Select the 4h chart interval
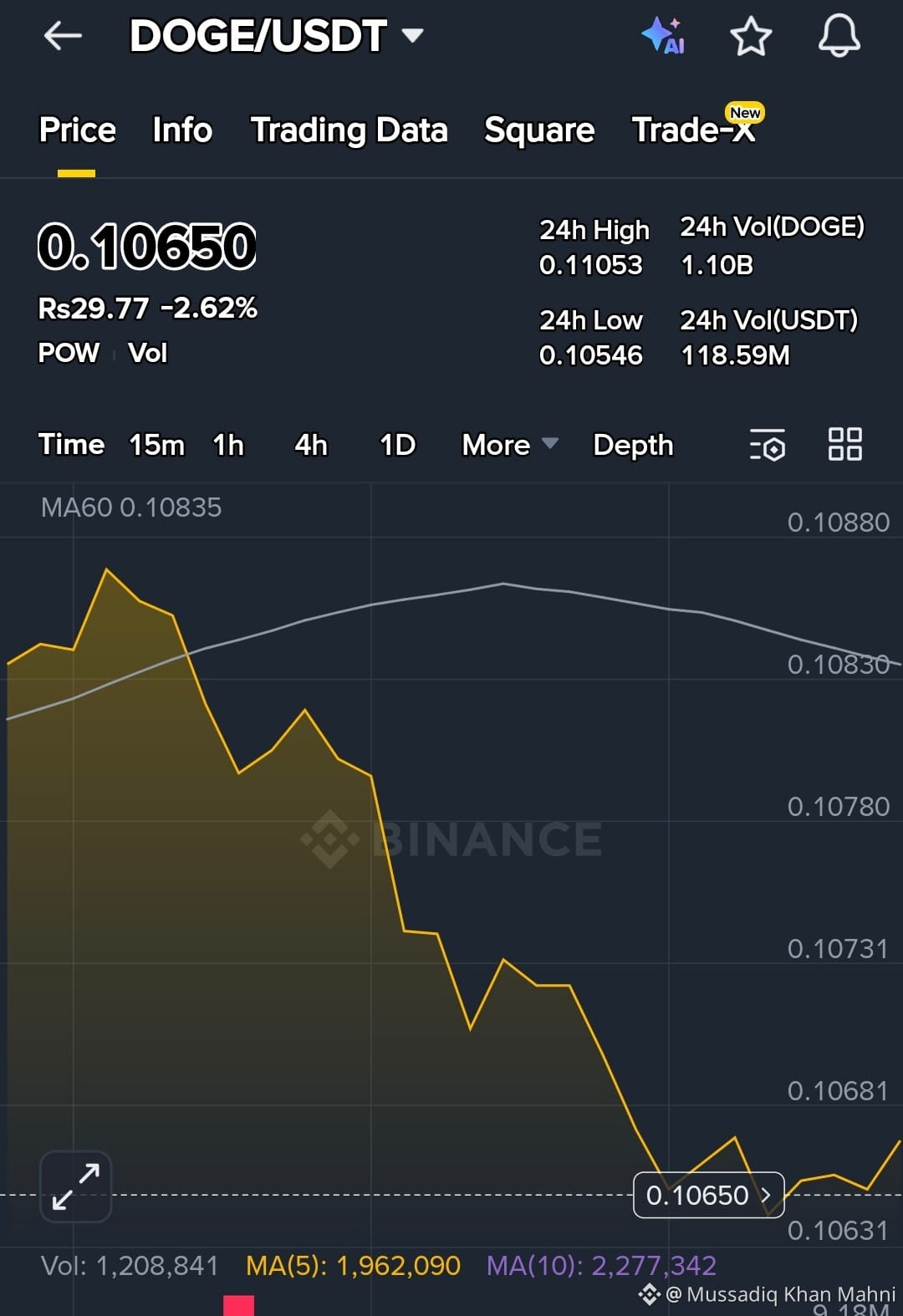Screen dimensions: 903x1316 pyautogui.click(x=311, y=445)
